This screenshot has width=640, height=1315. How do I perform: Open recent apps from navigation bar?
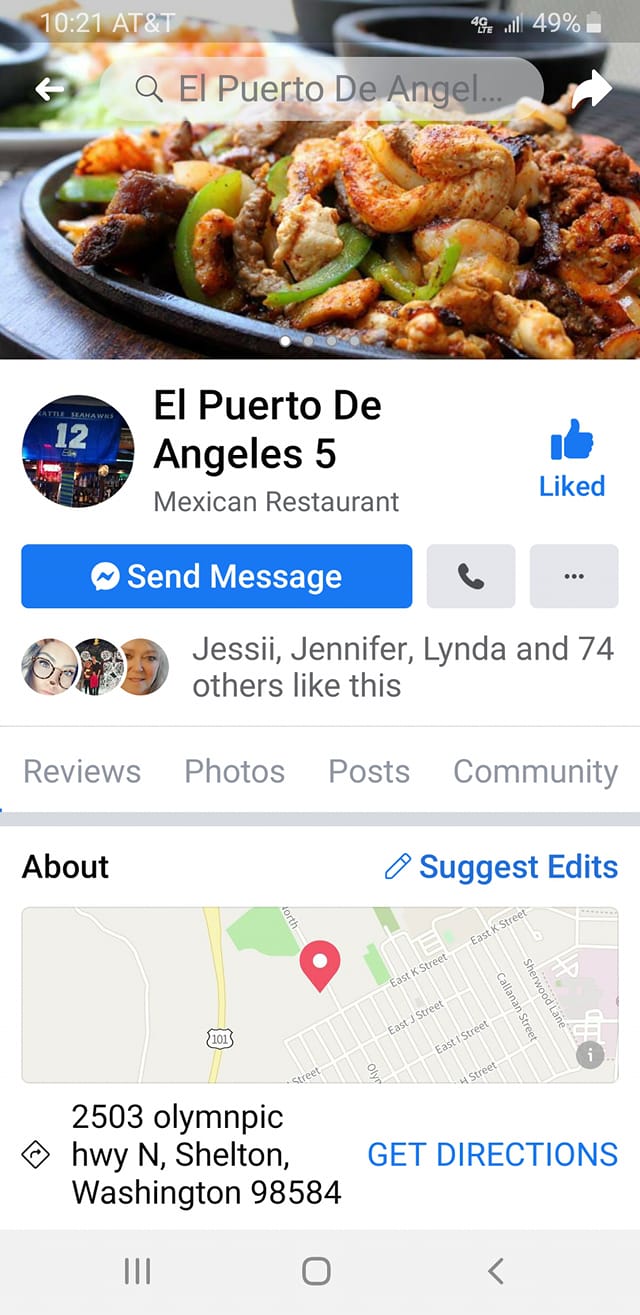(137, 1271)
